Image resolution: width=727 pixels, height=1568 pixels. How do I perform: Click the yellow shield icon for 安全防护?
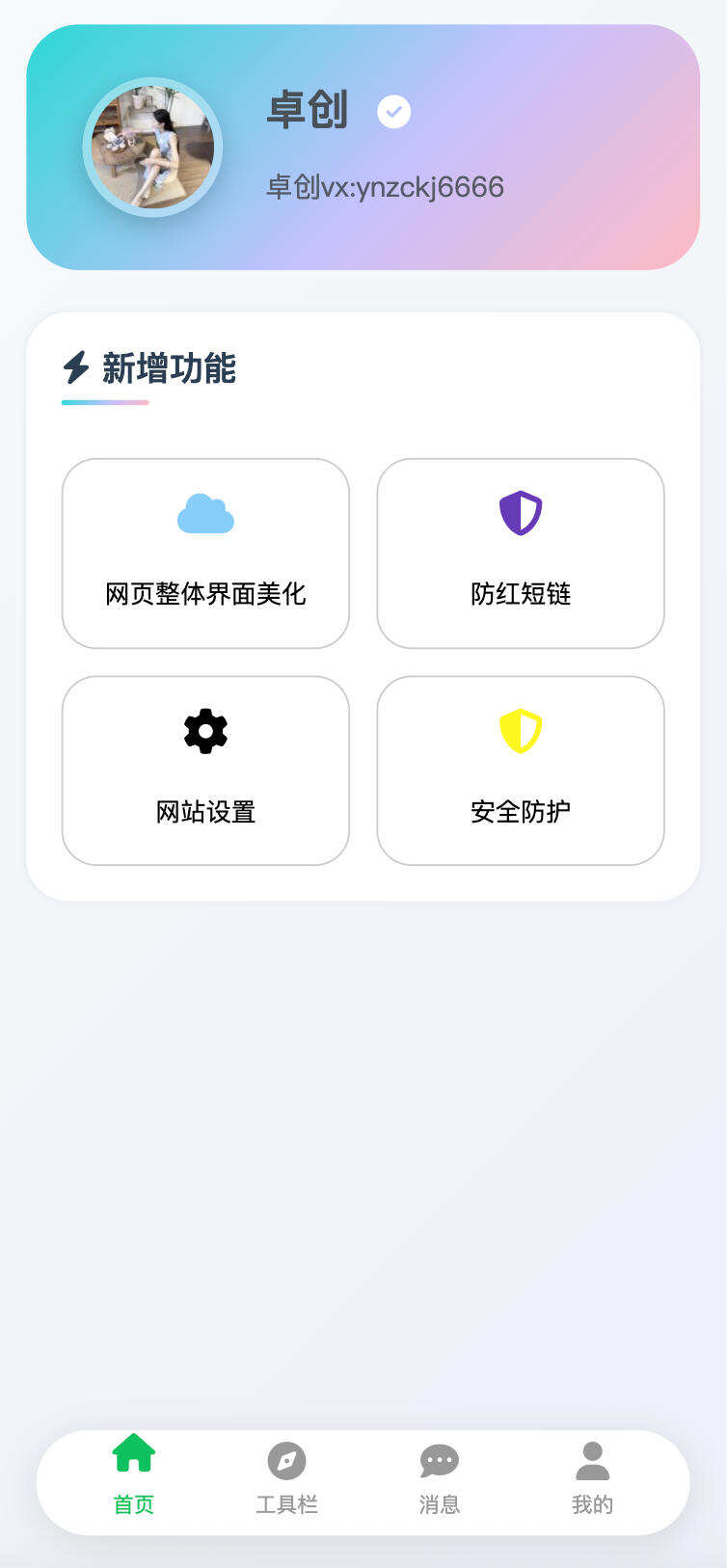521,731
